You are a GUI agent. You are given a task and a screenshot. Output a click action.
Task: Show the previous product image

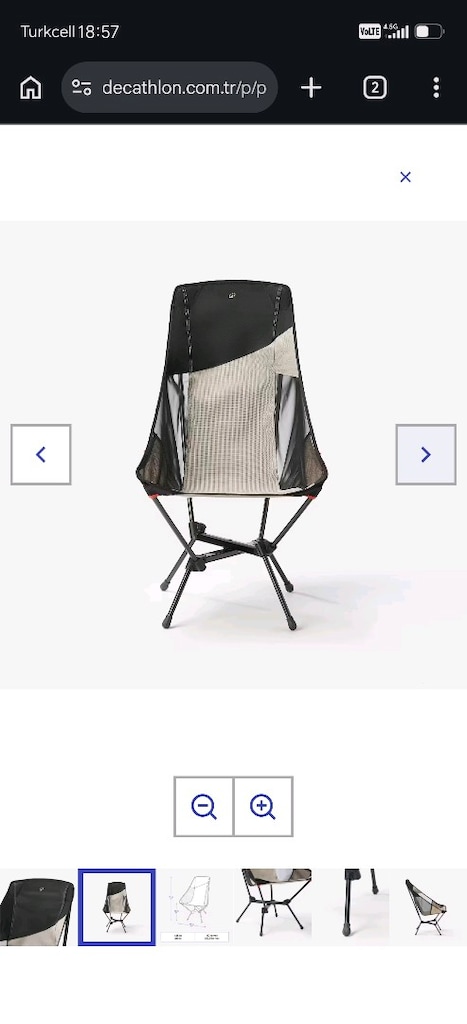(x=40, y=455)
